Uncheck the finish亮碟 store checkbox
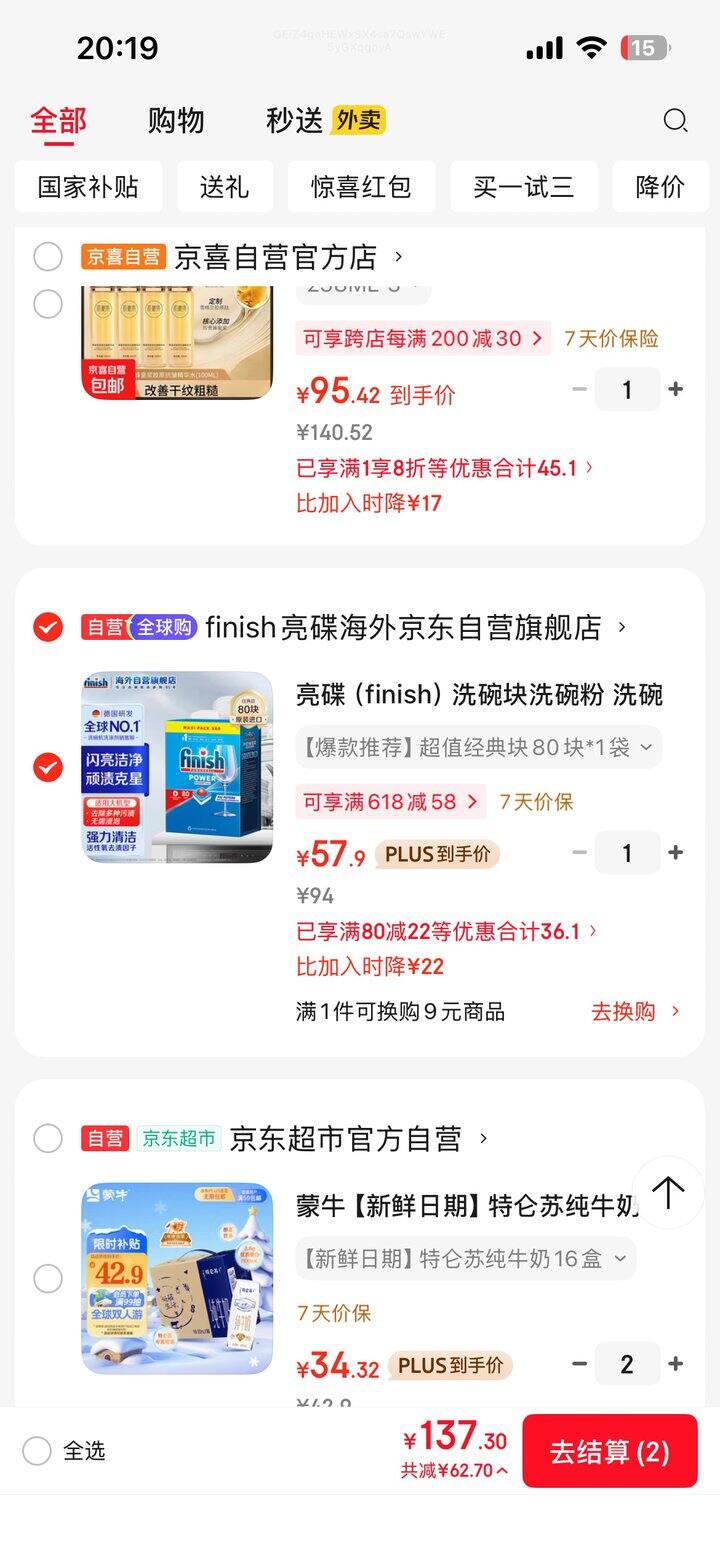 [48, 627]
